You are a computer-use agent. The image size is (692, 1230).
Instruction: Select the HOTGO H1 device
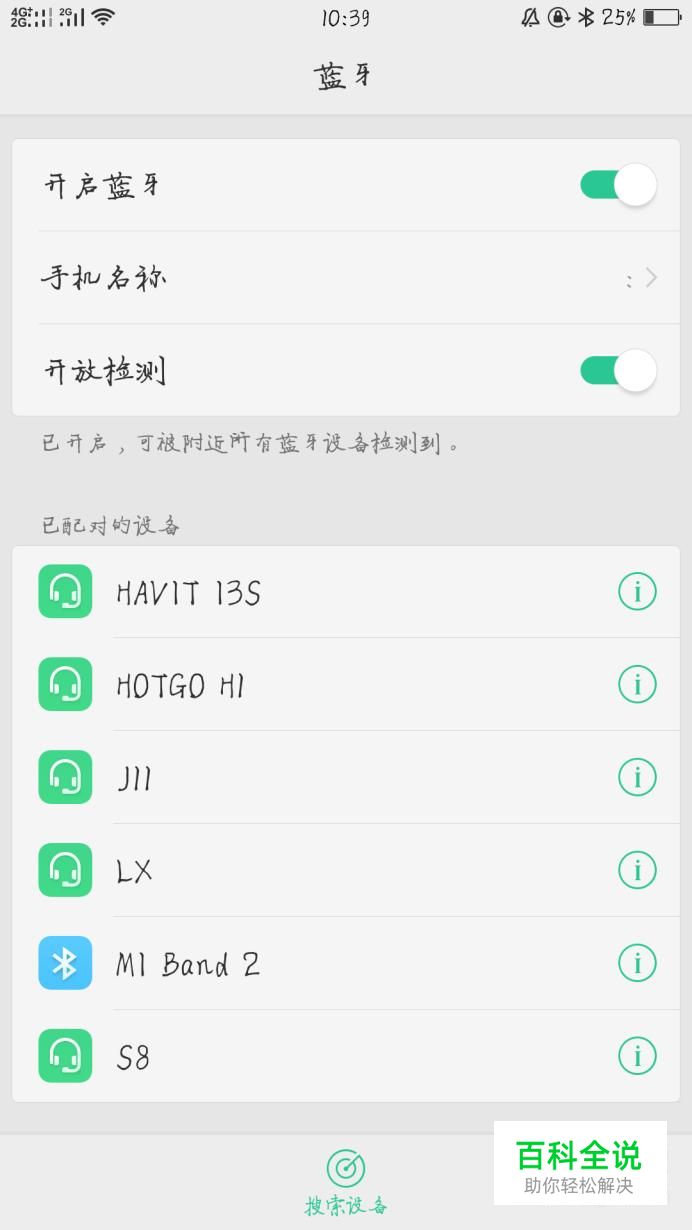coord(346,685)
